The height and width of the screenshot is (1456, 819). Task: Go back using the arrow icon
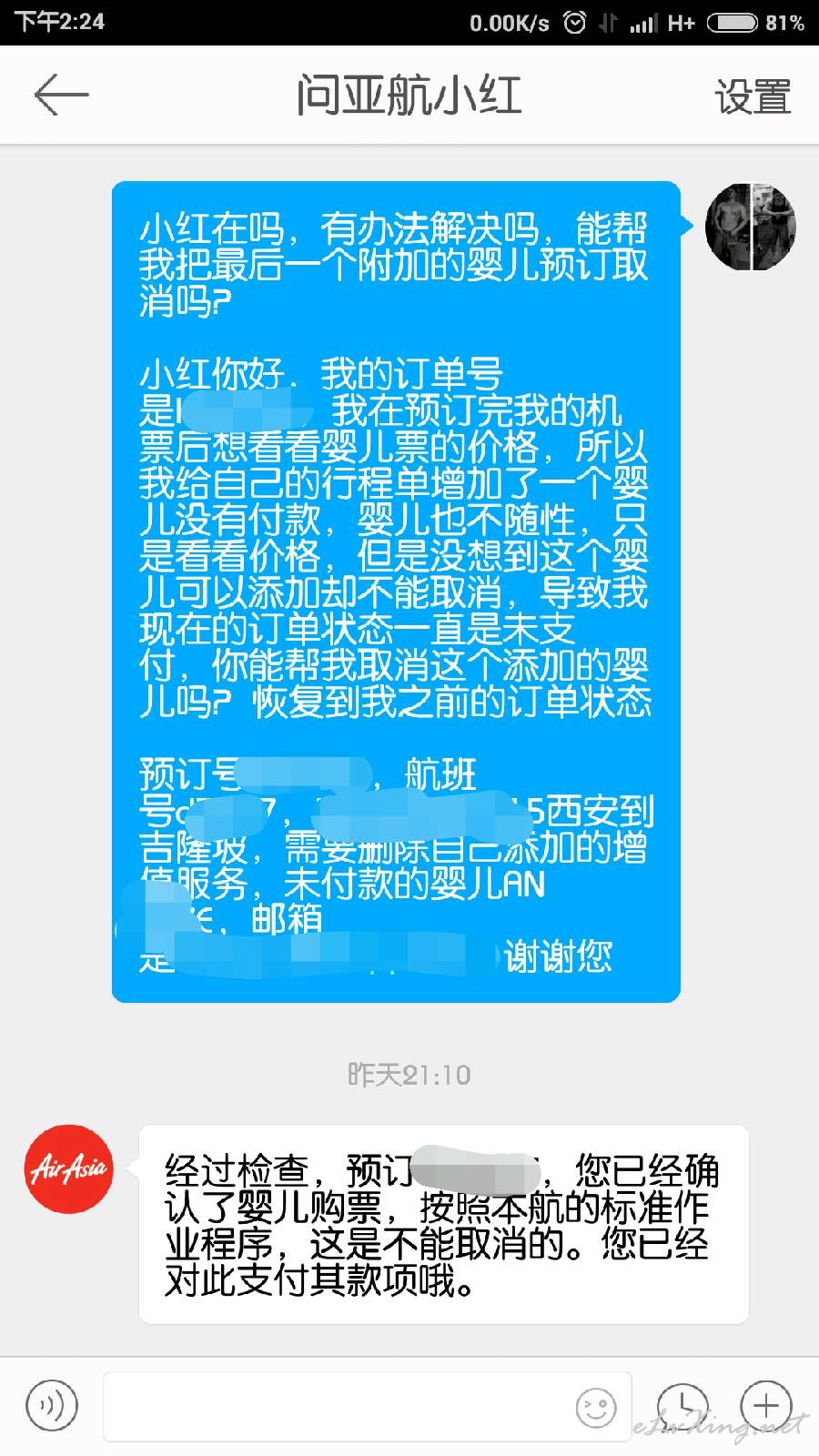pyautogui.click(x=61, y=96)
